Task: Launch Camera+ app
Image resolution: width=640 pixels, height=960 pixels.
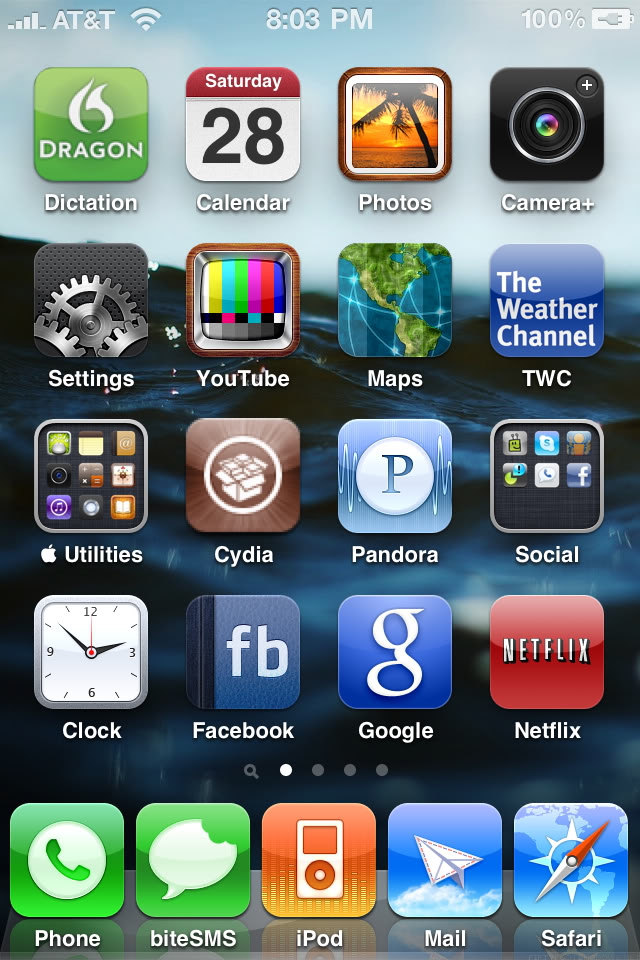Action: (547, 124)
